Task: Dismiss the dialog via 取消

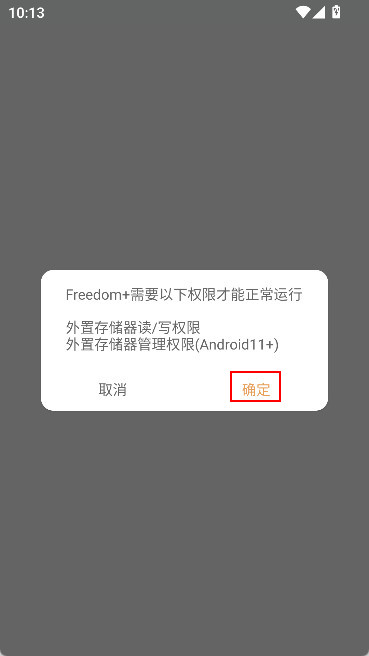Action: (113, 389)
